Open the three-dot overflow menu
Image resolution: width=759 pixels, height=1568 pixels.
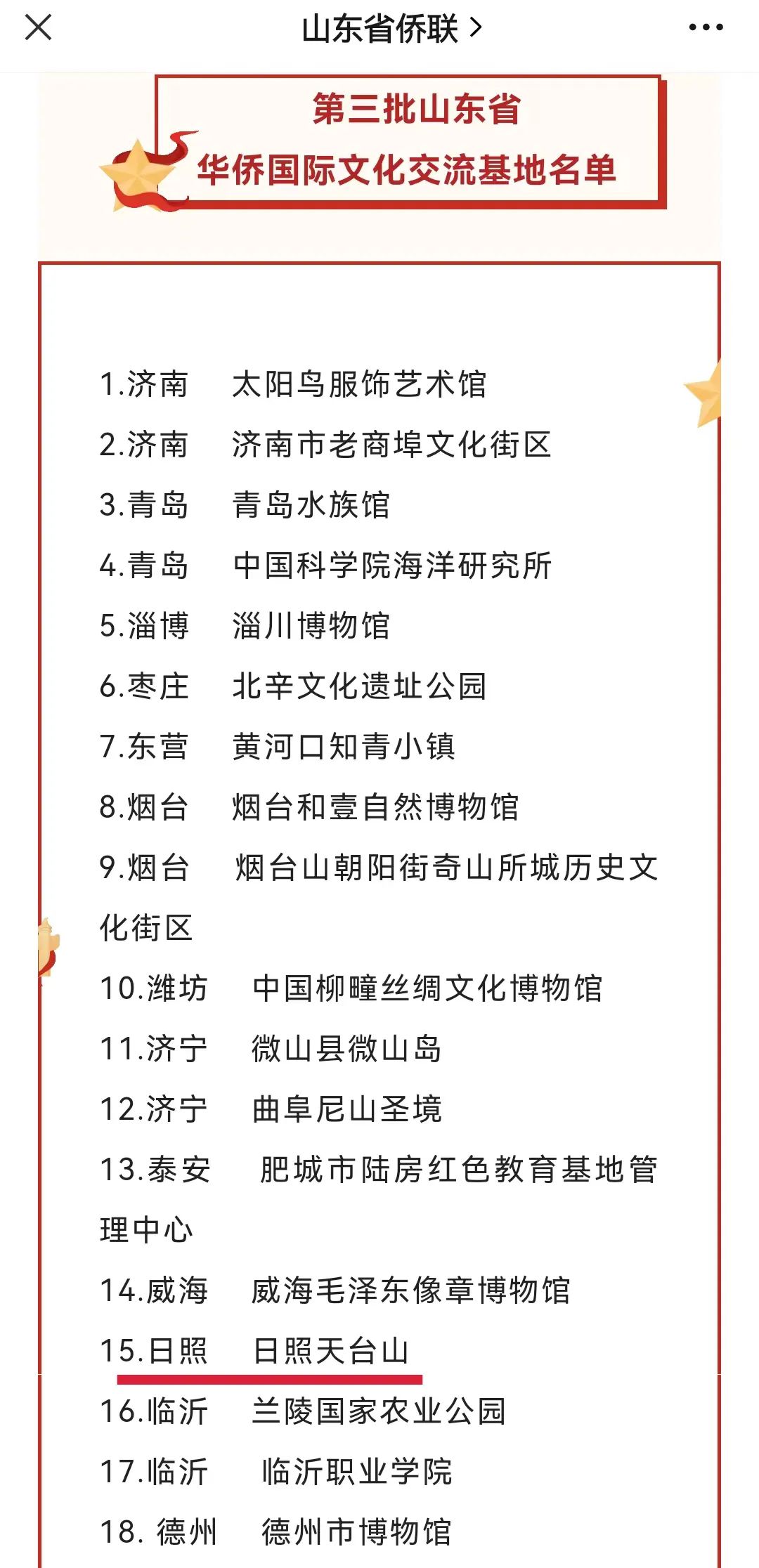706,28
